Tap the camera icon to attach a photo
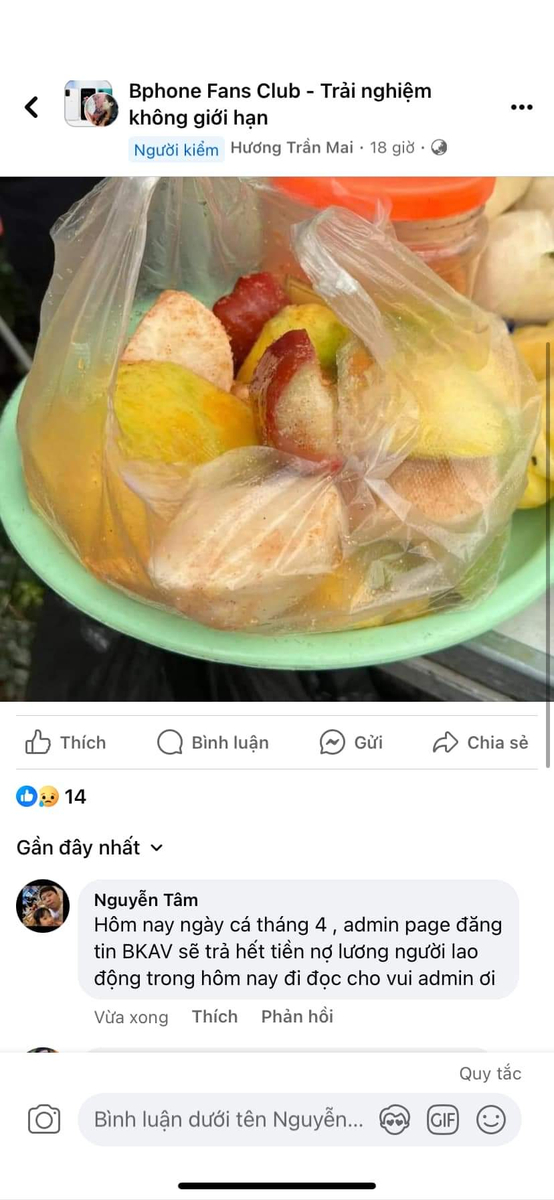 coord(44,1119)
